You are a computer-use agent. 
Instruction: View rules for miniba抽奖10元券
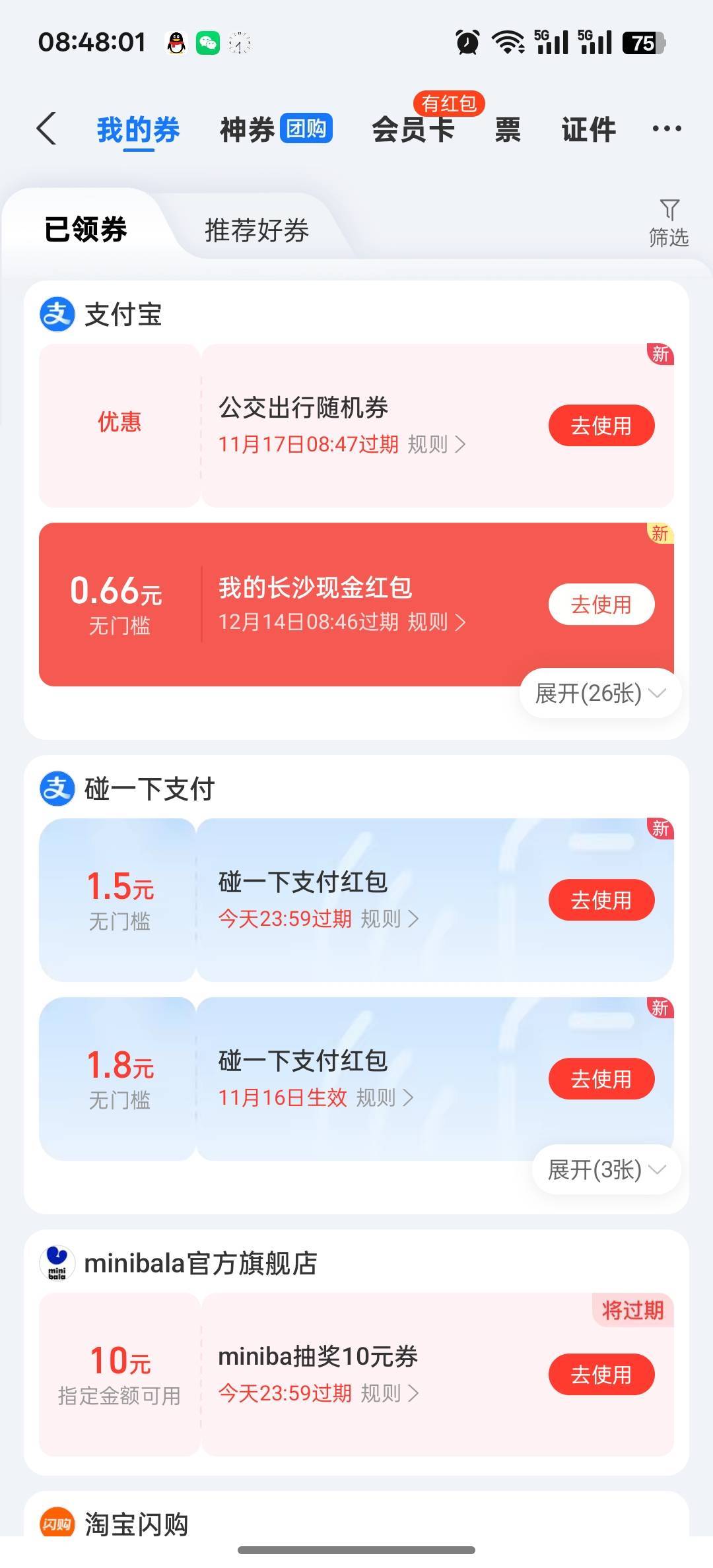[x=390, y=1393]
